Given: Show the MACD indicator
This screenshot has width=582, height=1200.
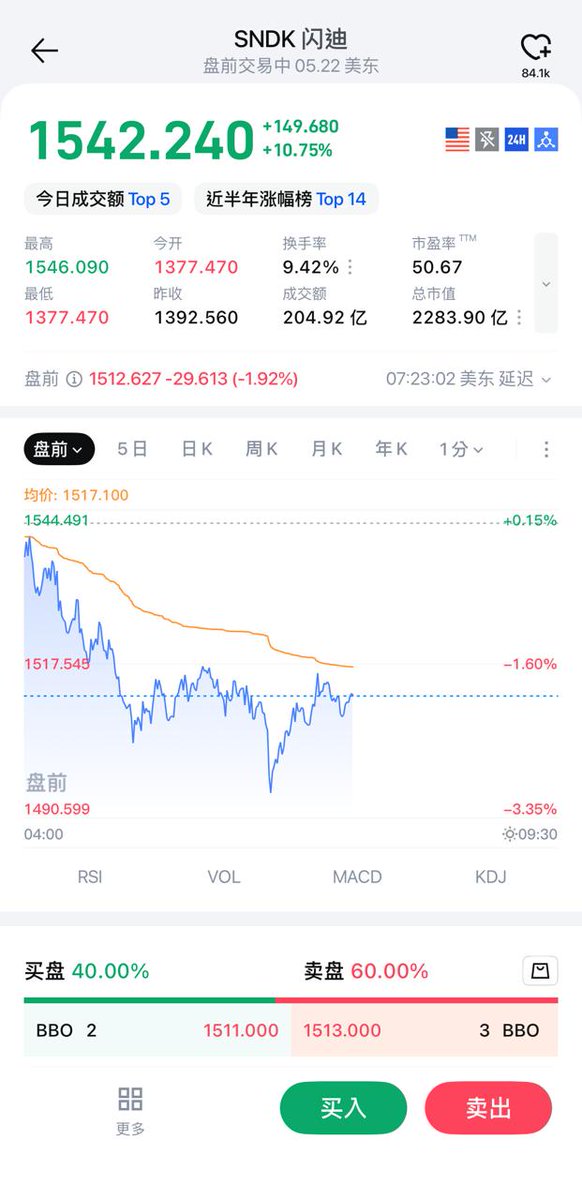Looking at the screenshot, I should (x=357, y=877).
